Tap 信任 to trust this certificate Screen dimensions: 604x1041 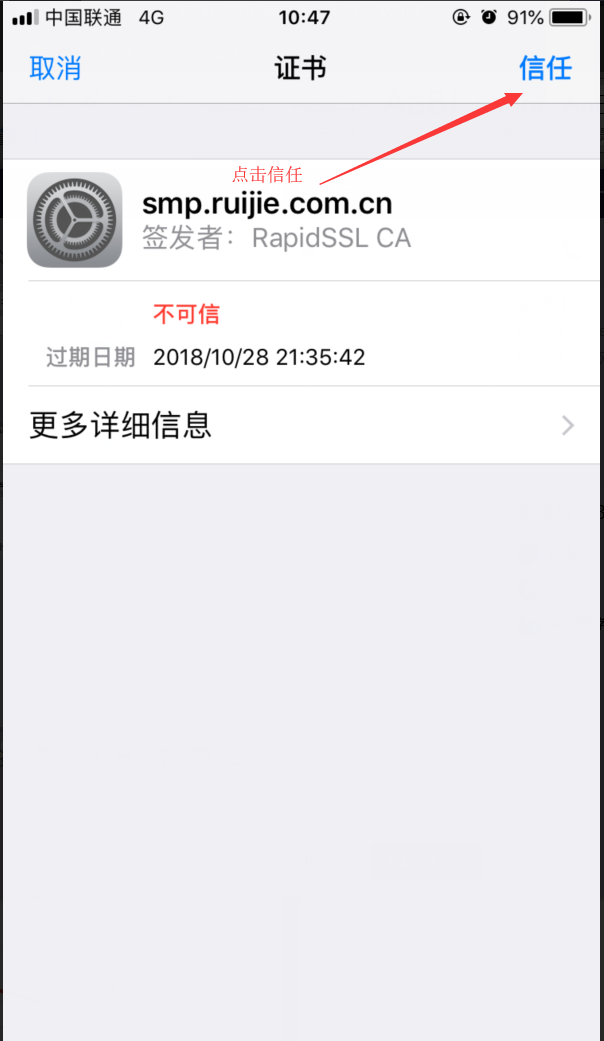coord(545,68)
